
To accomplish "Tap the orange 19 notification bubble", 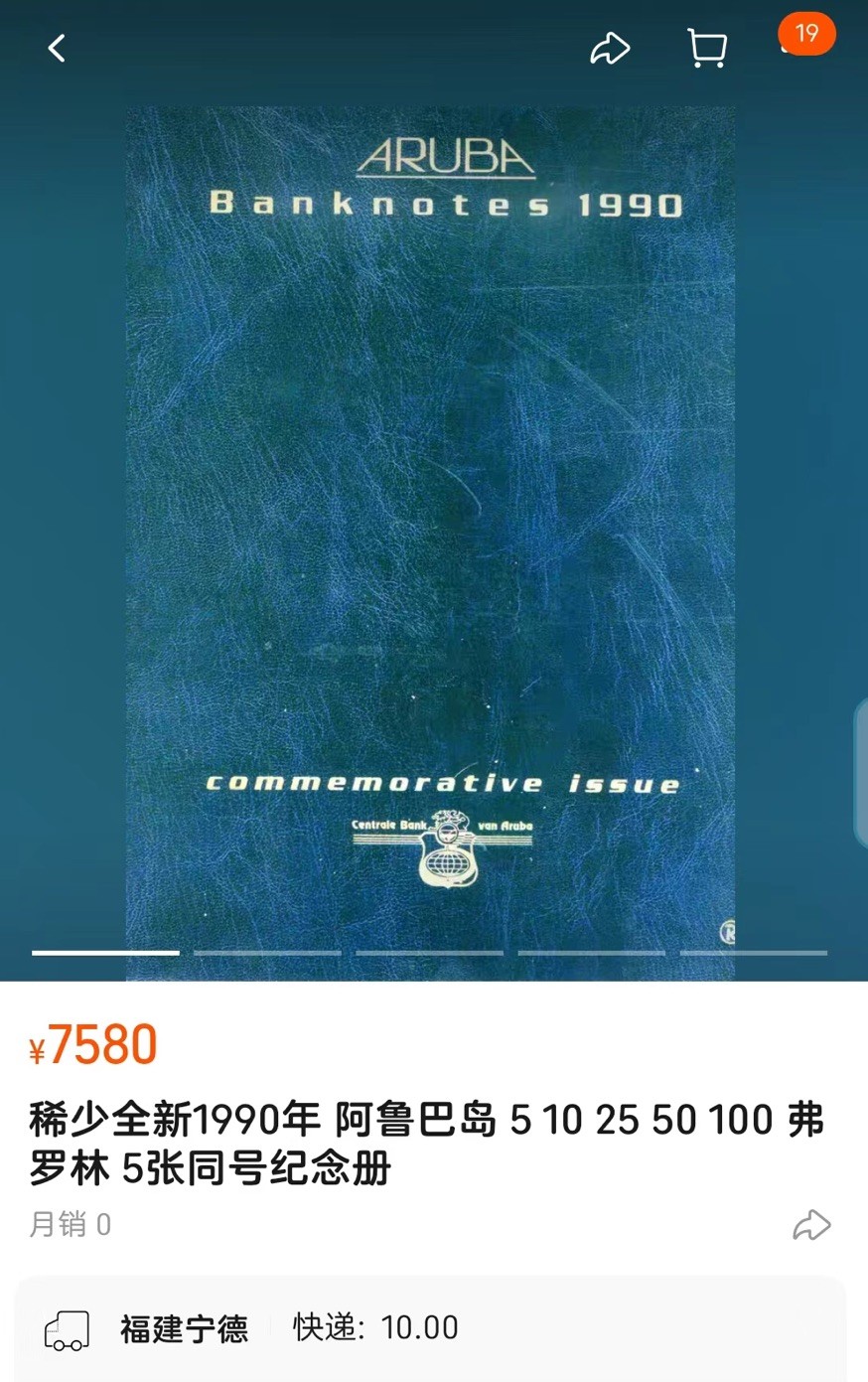I will [x=806, y=33].
